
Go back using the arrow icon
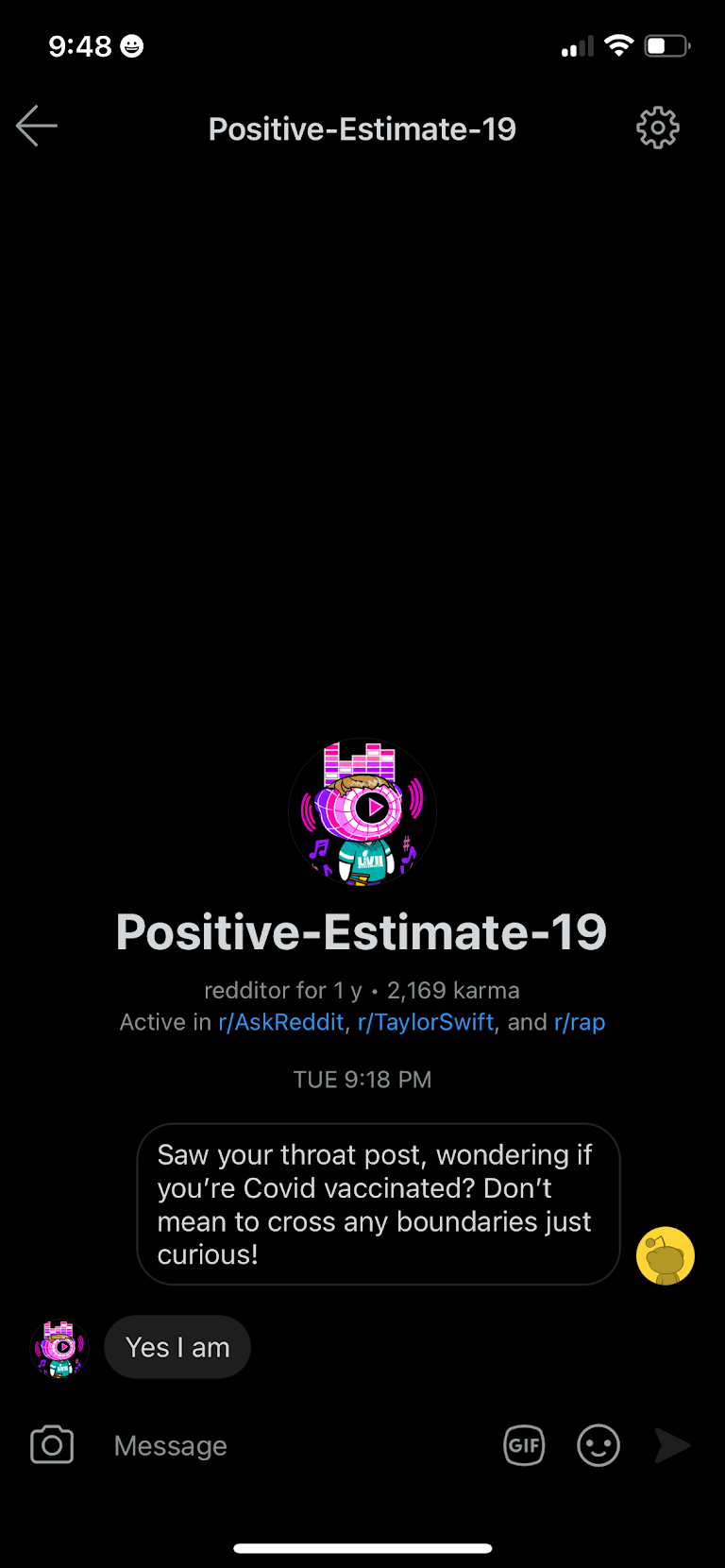pos(37,127)
